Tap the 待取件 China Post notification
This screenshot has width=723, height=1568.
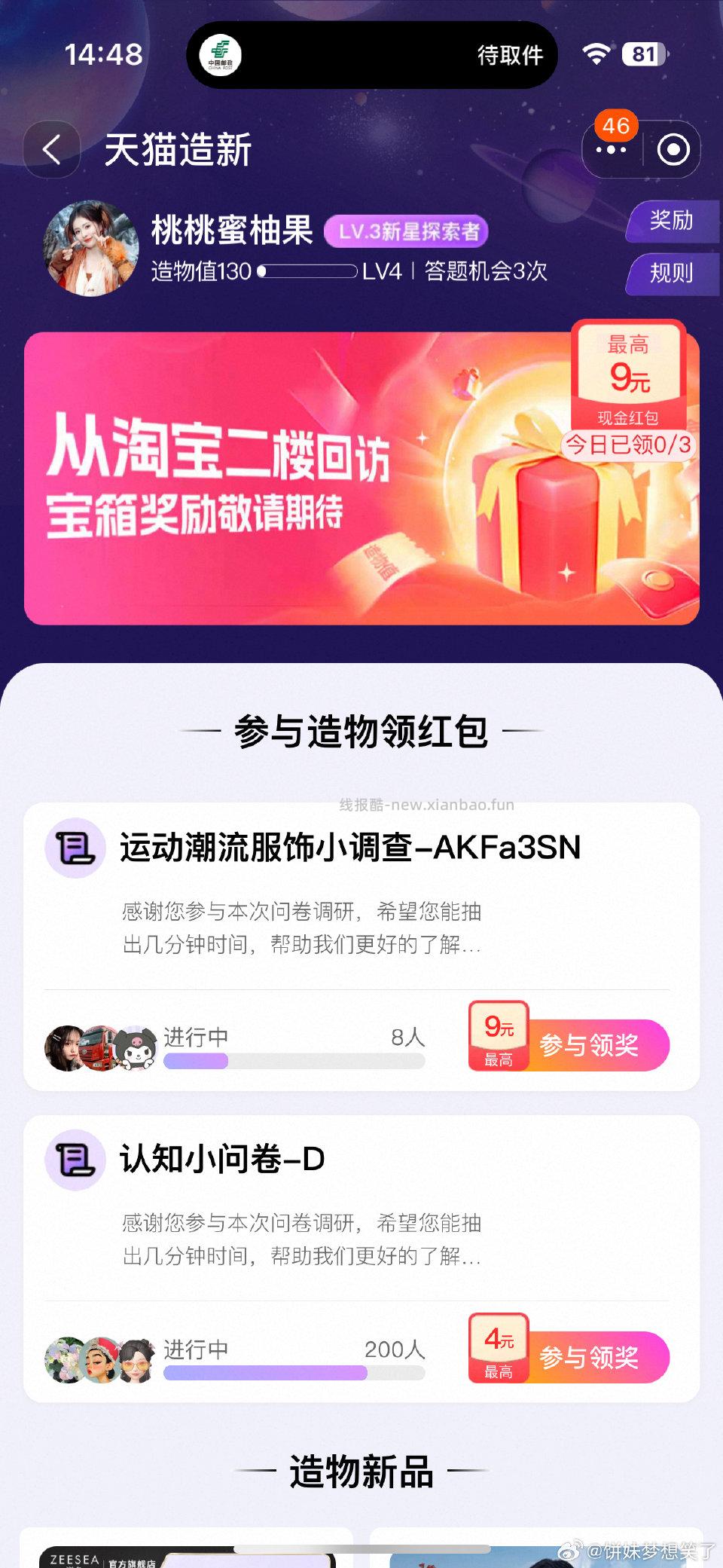coord(510,55)
